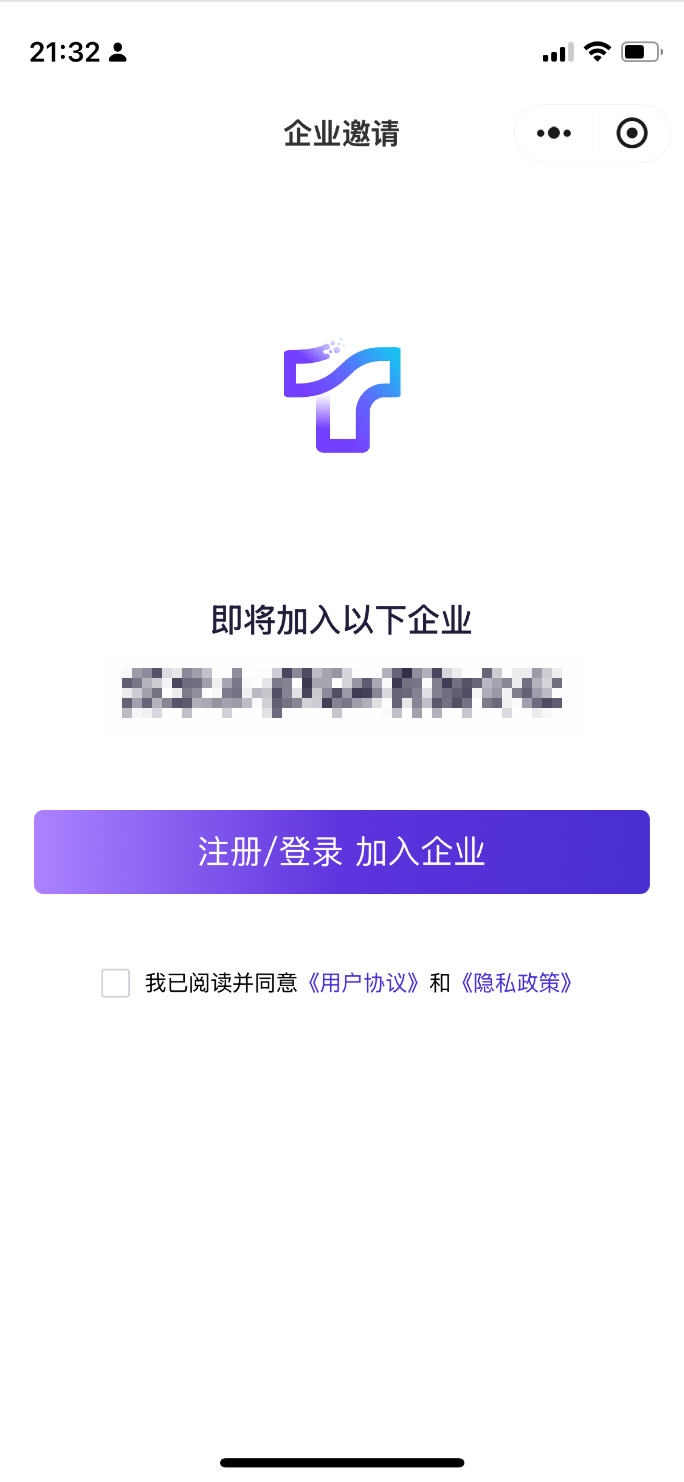
Task: Open the mini program more options menu
Action: click(x=554, y=133)
